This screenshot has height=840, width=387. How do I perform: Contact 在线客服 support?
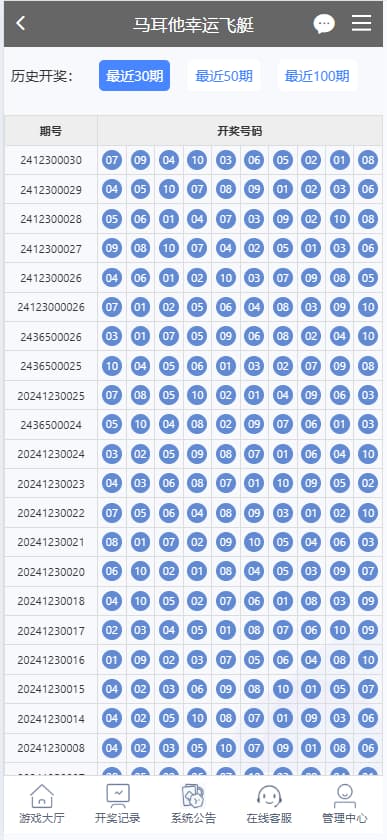coord(269,804)
